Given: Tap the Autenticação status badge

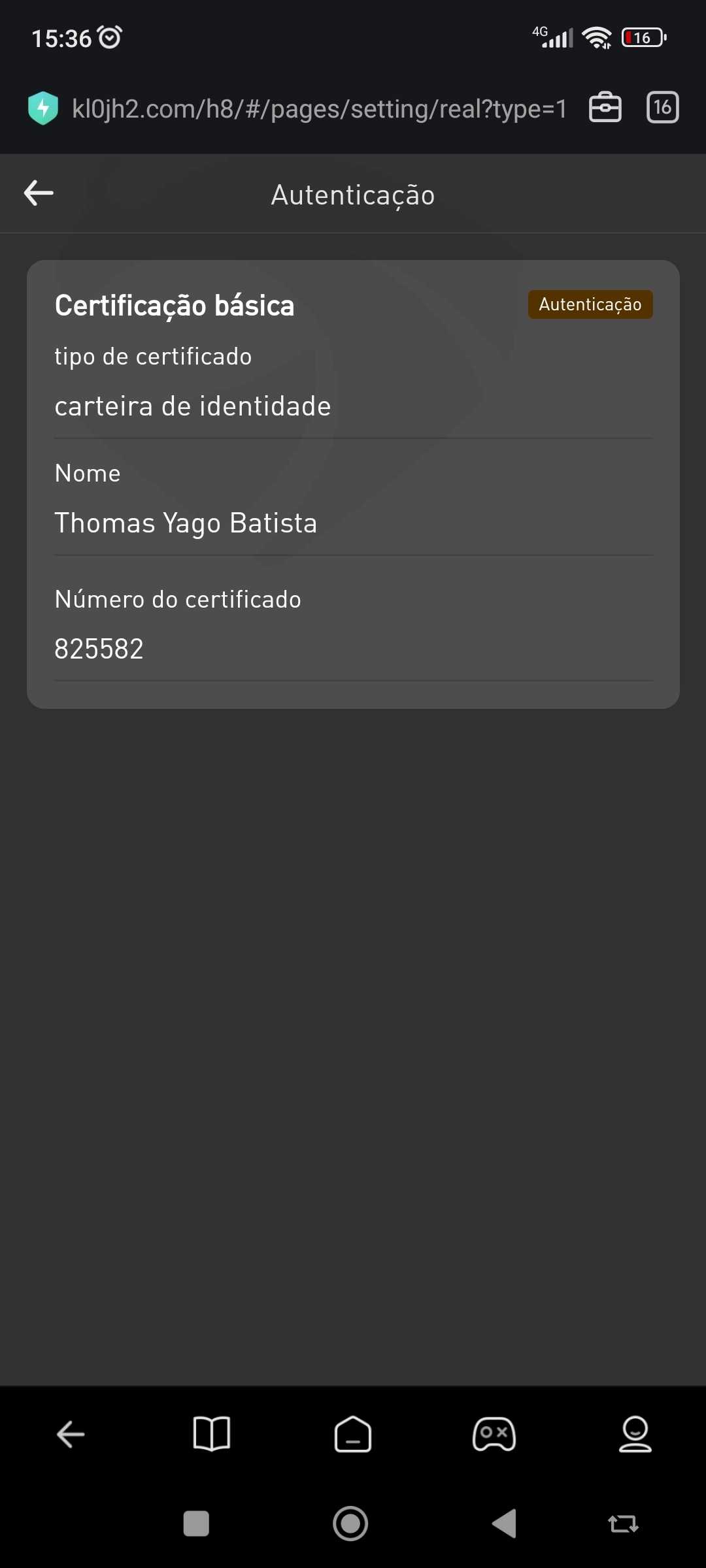Looking at the screenshot, I should [x=590, y=304].
